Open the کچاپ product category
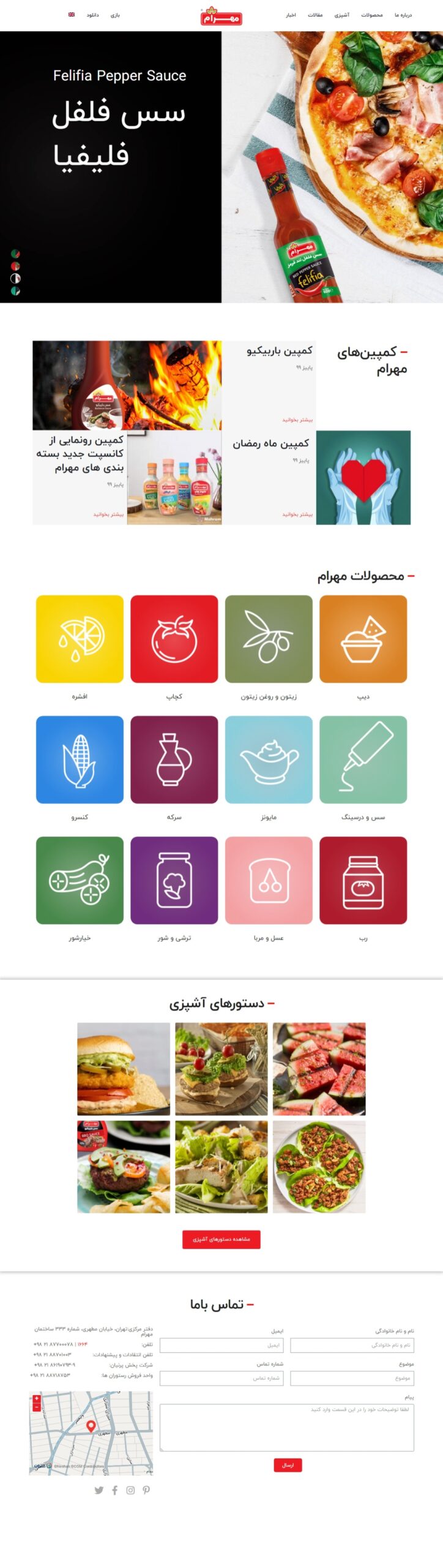Image resolution: width=443 pixels, height=1568 pixels. (174, 639)
